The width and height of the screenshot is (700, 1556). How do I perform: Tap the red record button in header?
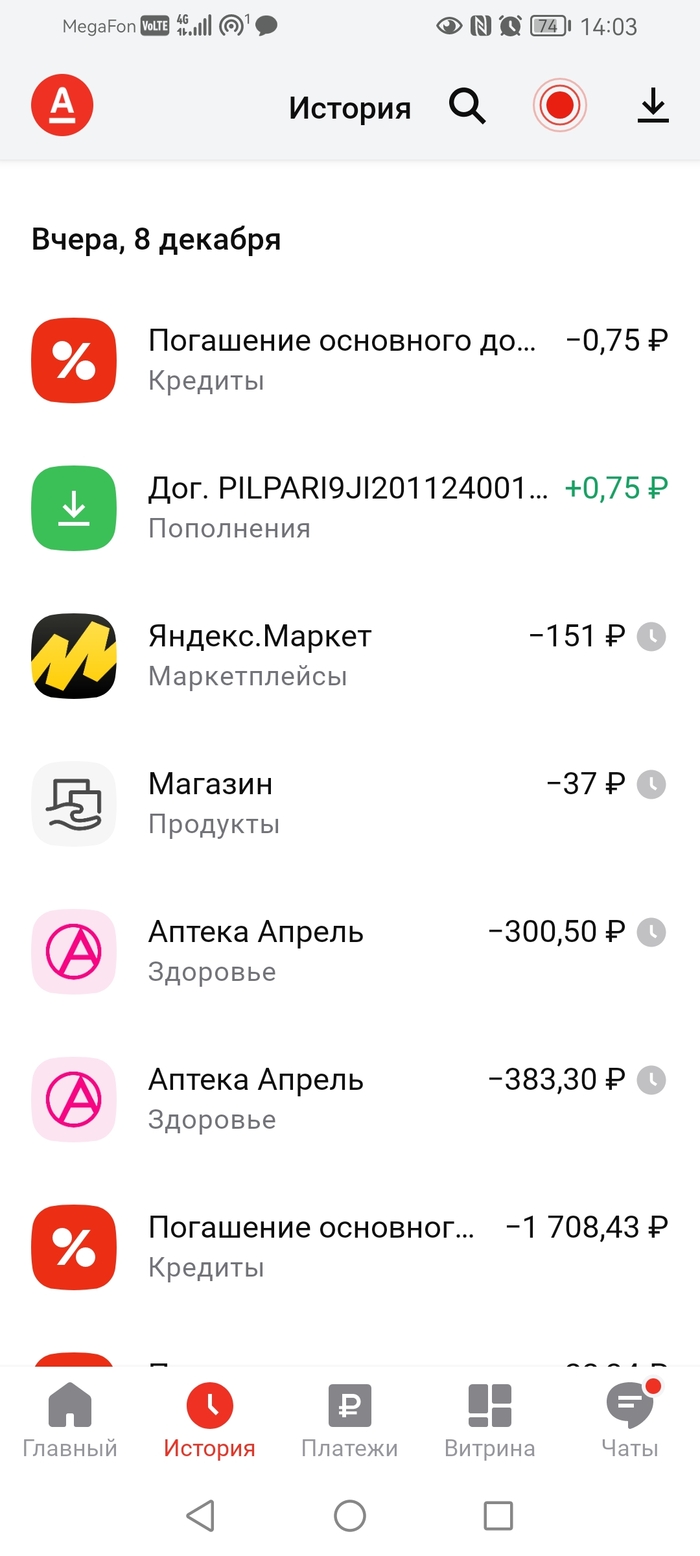[x=559, y=106]
